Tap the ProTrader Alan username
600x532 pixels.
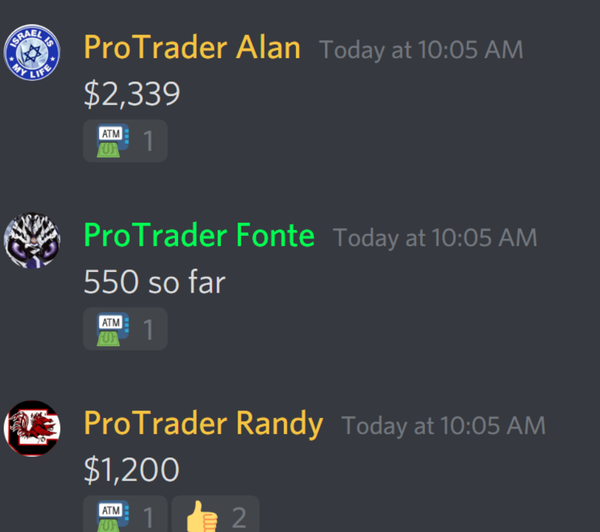pos(192,47)
